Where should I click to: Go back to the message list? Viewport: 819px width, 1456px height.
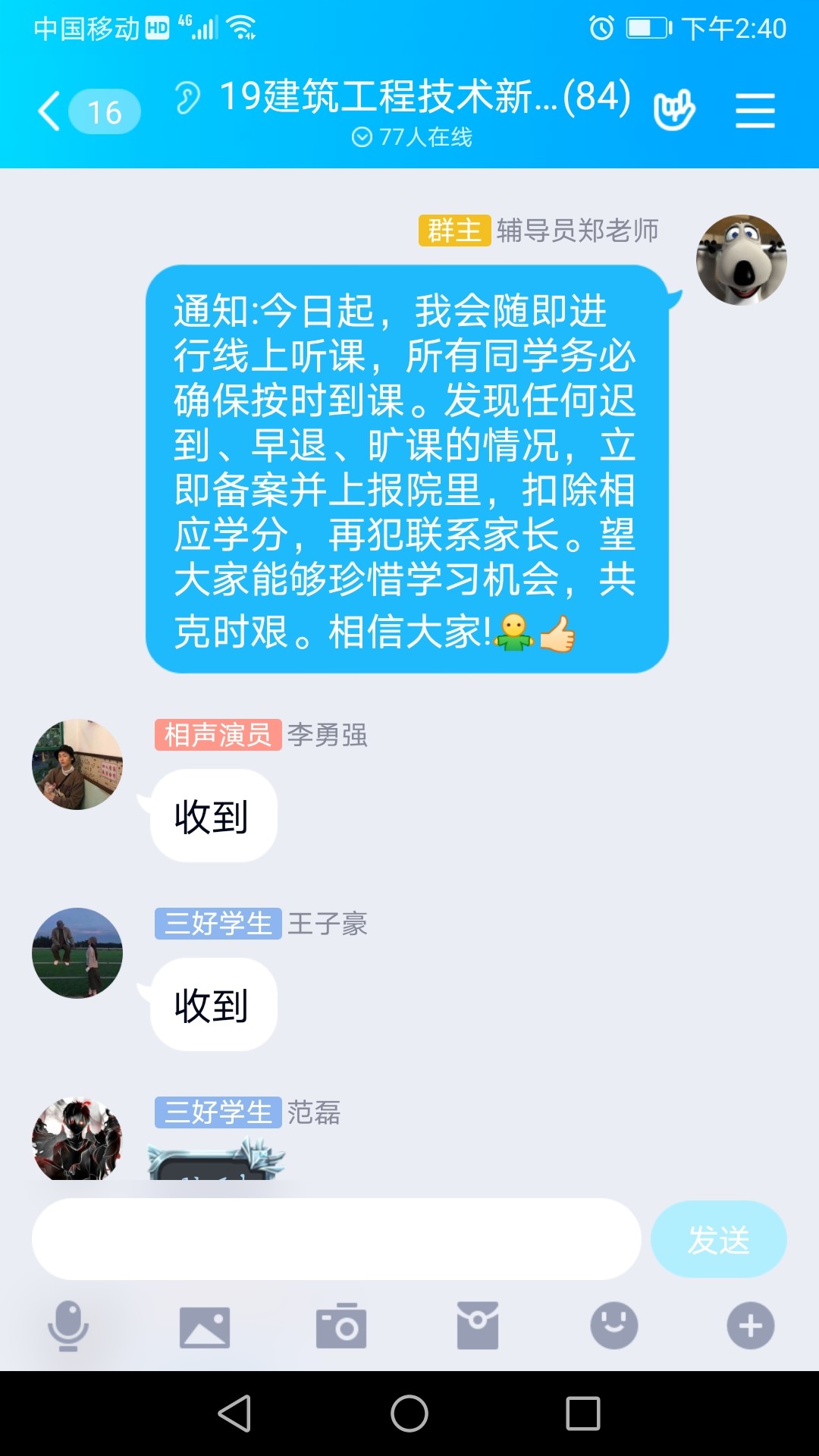click(x=50, y=112)
